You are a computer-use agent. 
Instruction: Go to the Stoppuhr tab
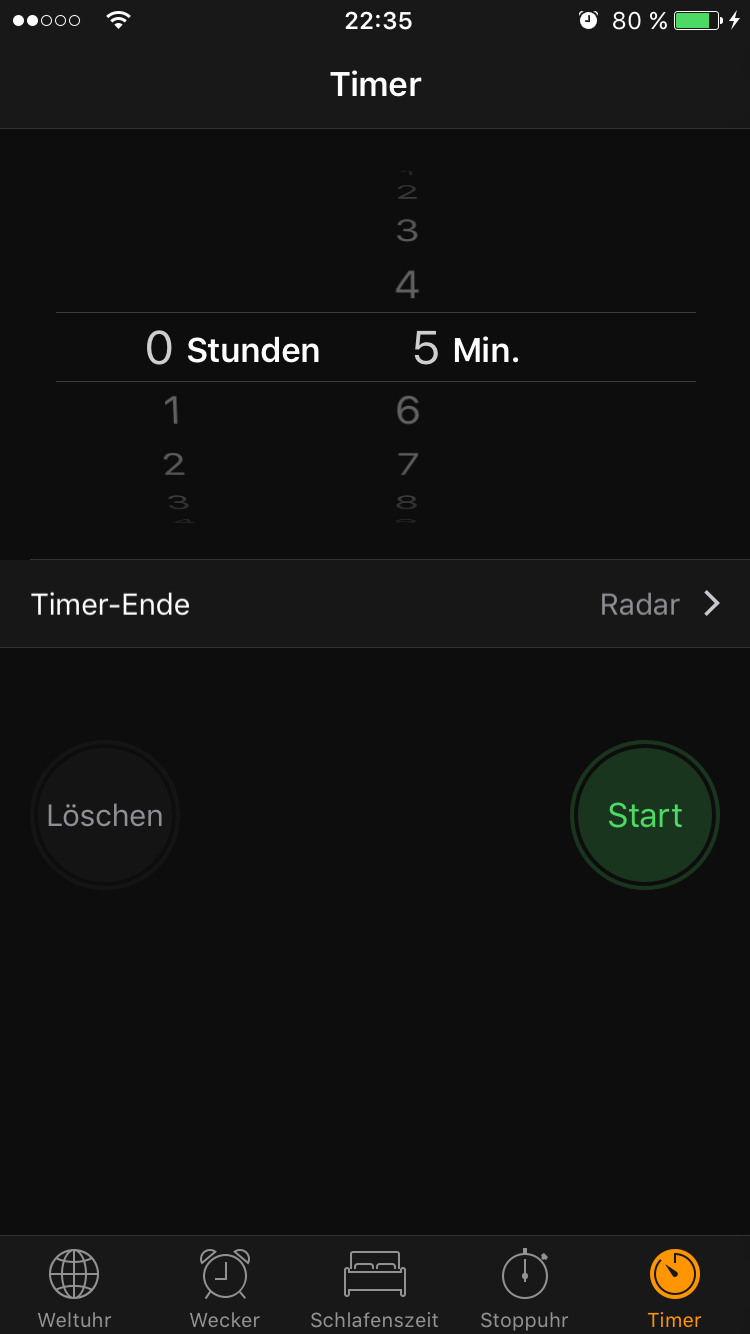[x=525, y=1289]
